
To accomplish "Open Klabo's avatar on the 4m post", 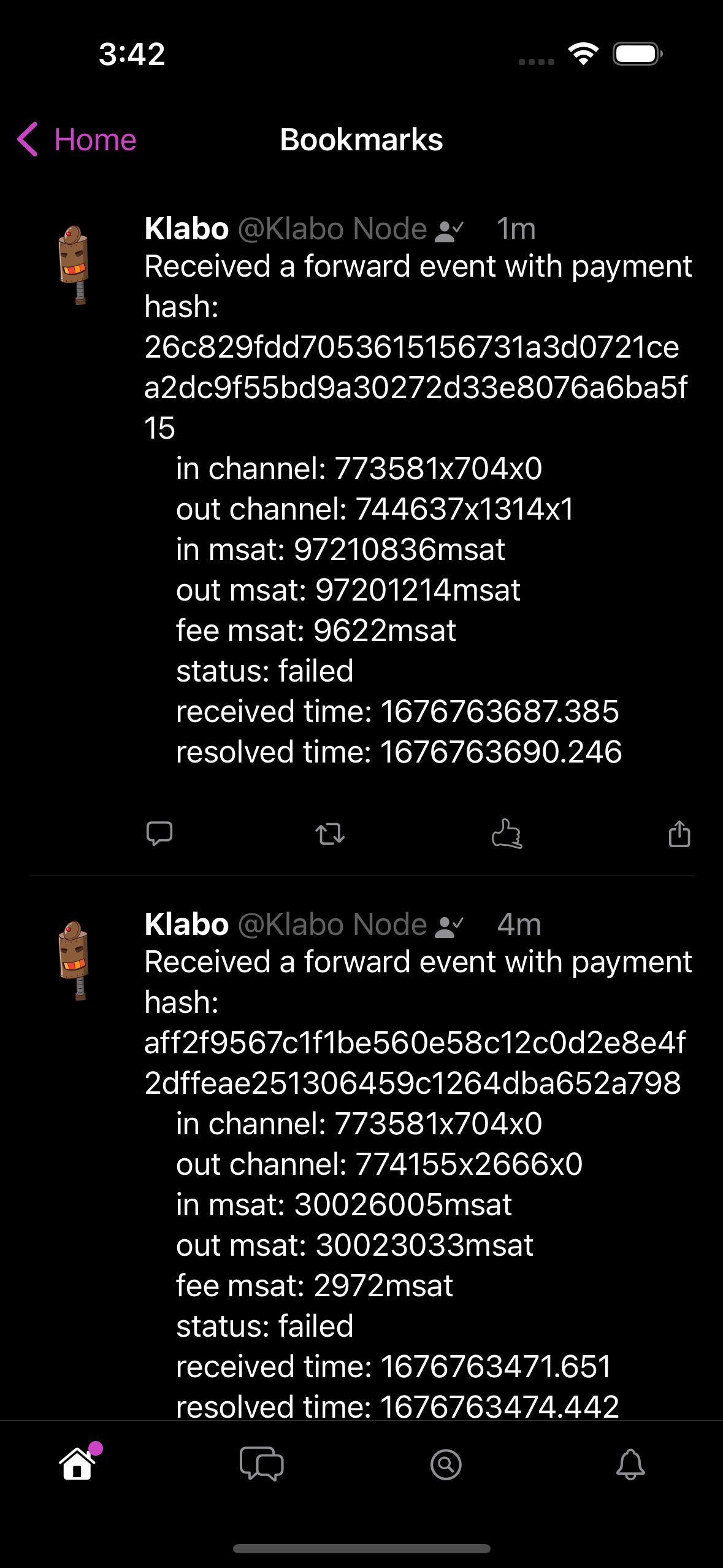I will click(x=75, y=960).
